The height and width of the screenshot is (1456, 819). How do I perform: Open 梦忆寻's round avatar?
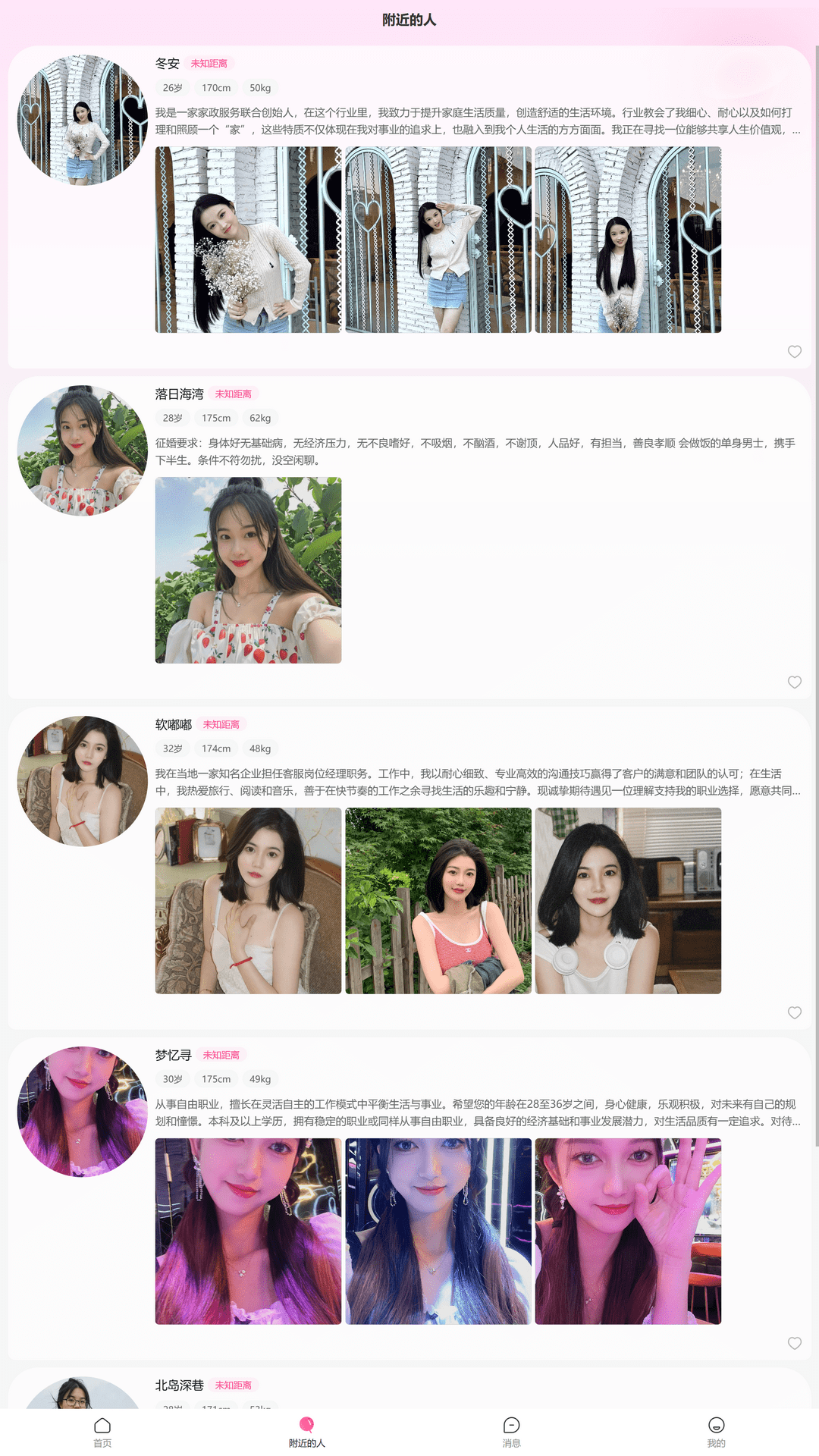coord(83,1112)
